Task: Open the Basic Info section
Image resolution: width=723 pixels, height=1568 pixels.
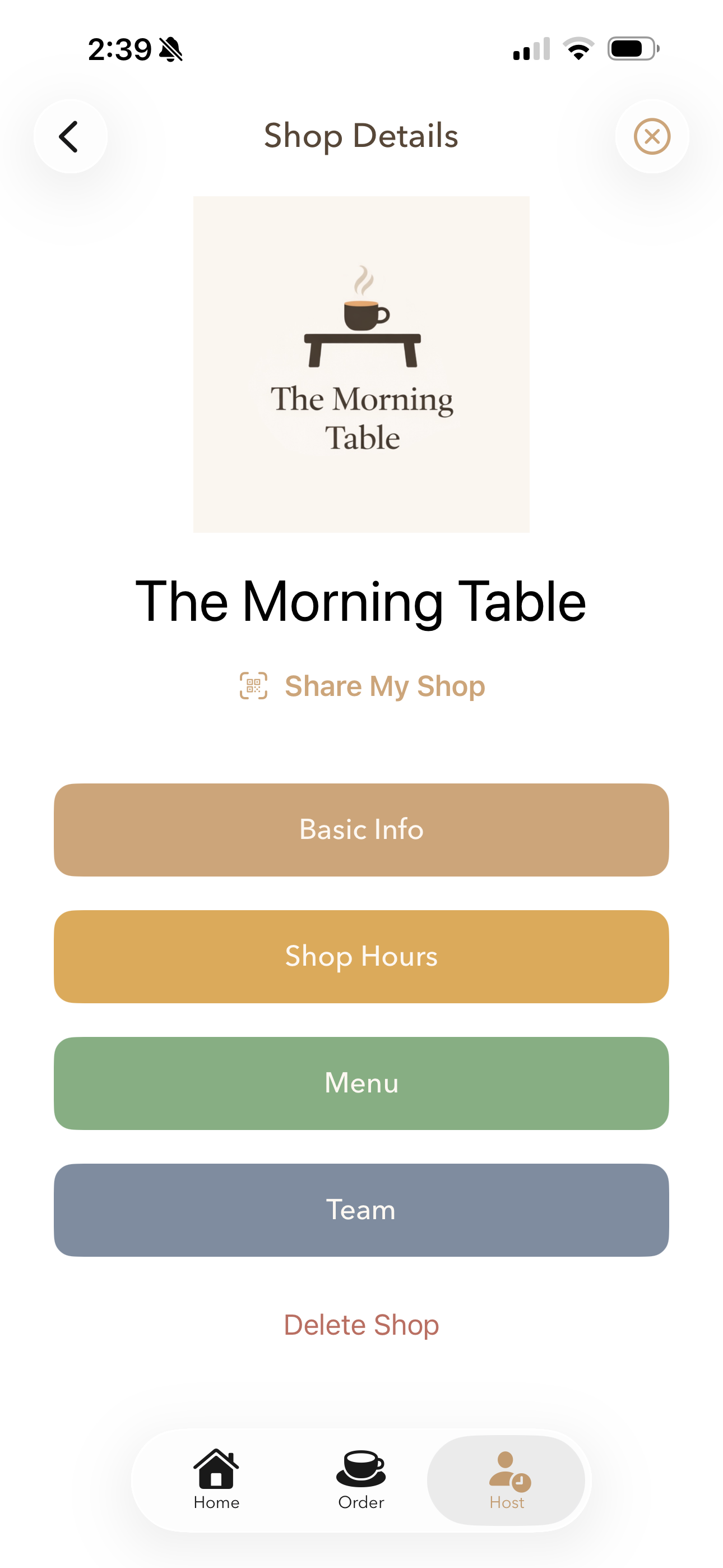Action: (x=361, y=829)
